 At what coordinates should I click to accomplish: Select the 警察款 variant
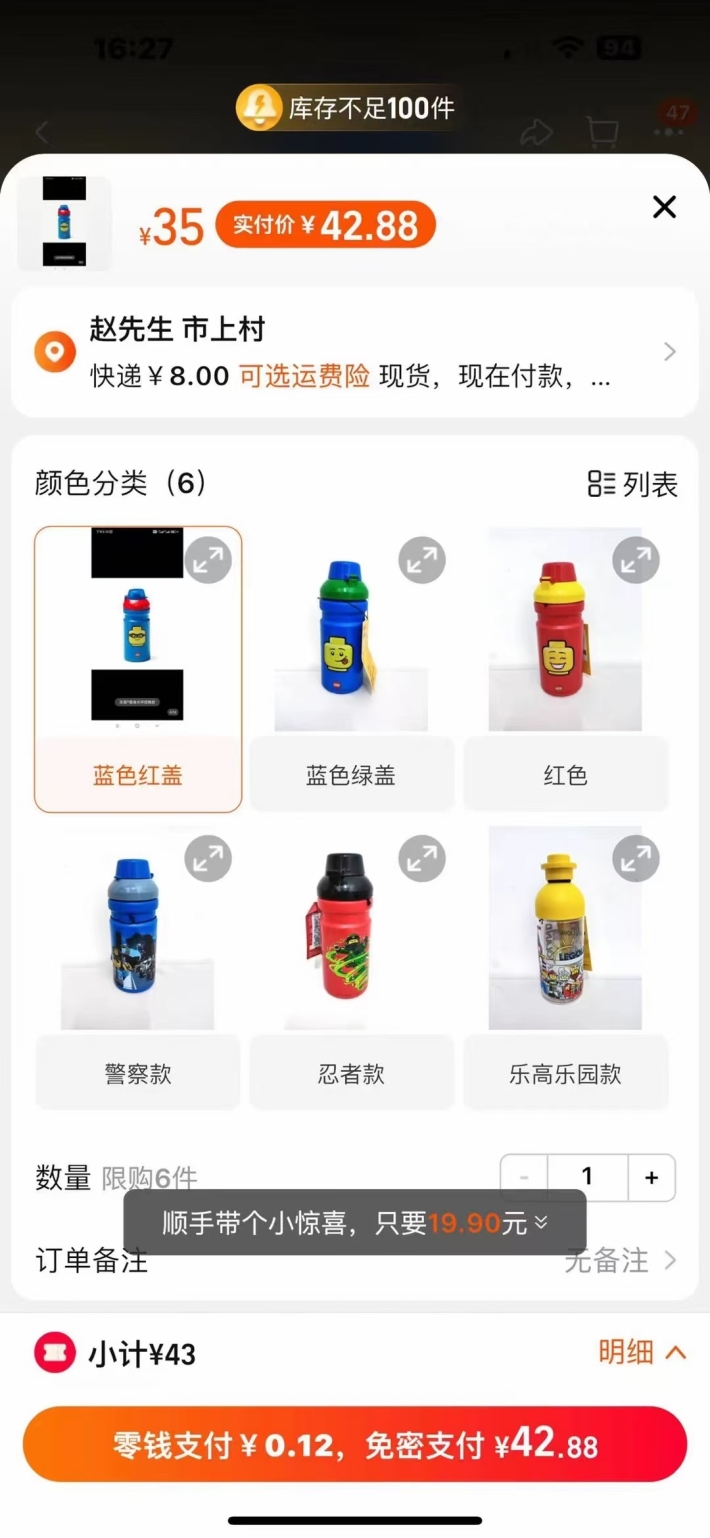tap(138, 968)
